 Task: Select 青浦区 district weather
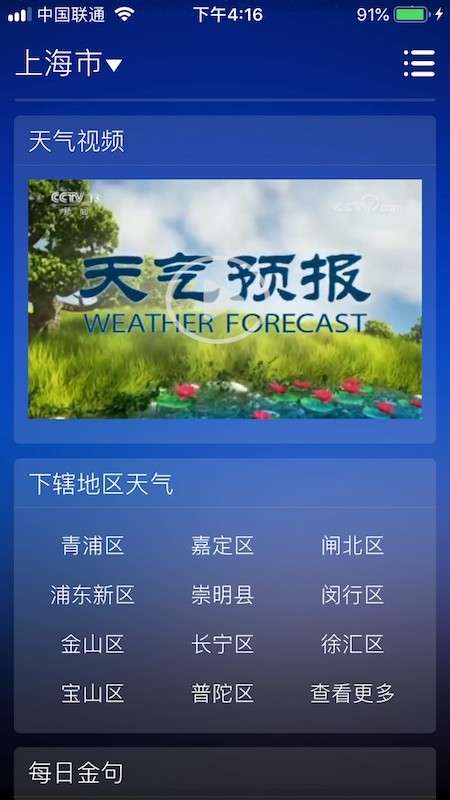[x=92, y=545]
